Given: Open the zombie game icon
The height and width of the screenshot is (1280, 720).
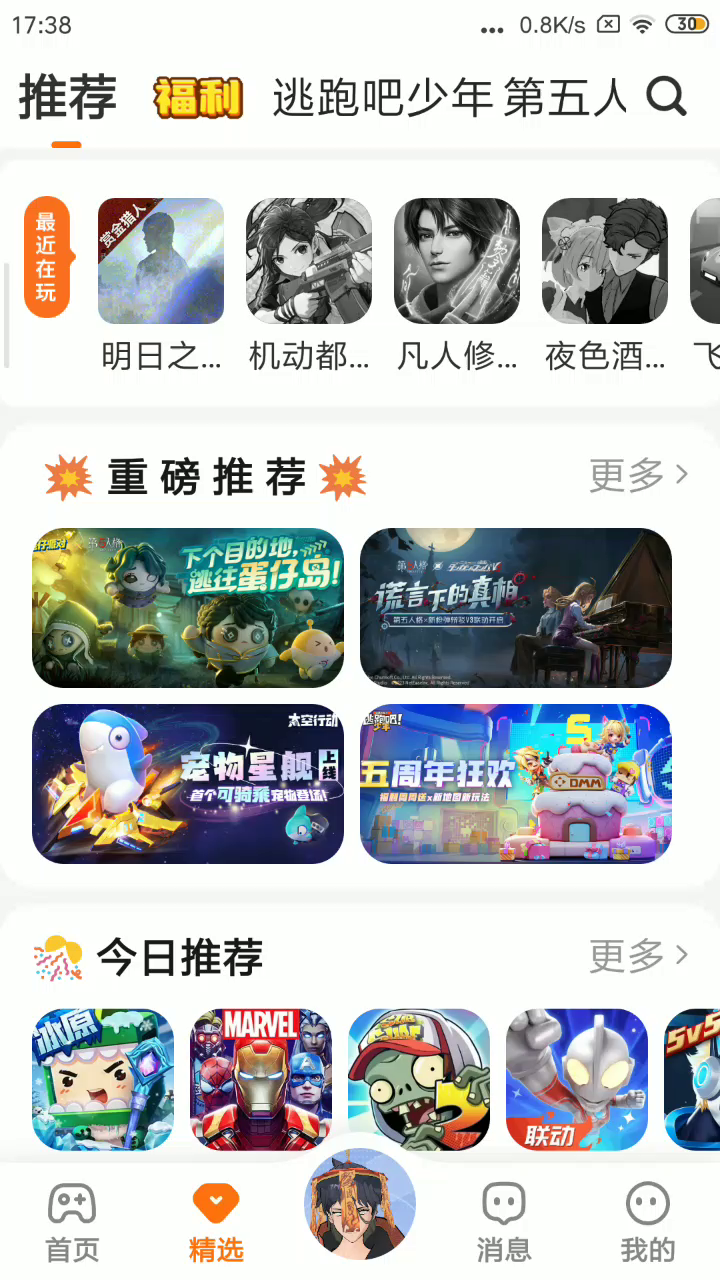Looking at the screenshot, I should pyautogui.click(x=419, y=1079).
